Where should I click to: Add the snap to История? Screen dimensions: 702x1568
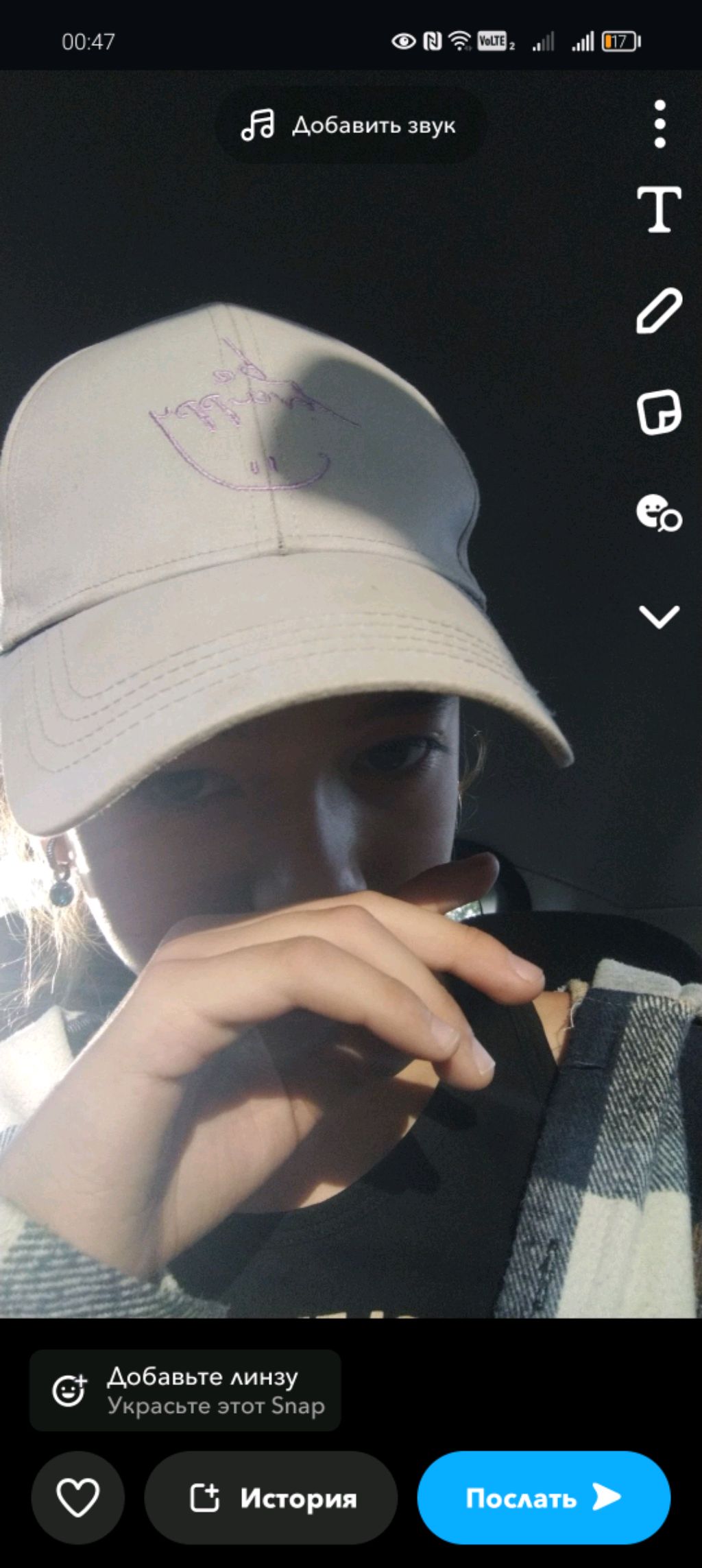[271, 1497]
